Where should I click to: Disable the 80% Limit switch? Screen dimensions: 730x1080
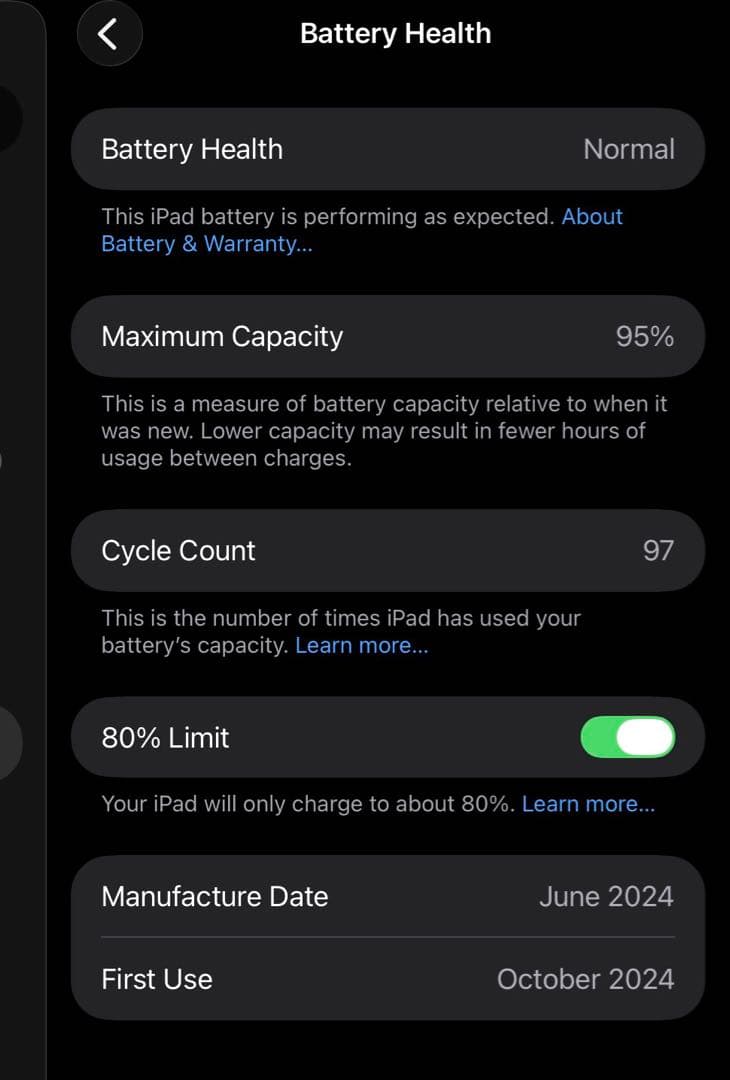click(x=627, y=738)
